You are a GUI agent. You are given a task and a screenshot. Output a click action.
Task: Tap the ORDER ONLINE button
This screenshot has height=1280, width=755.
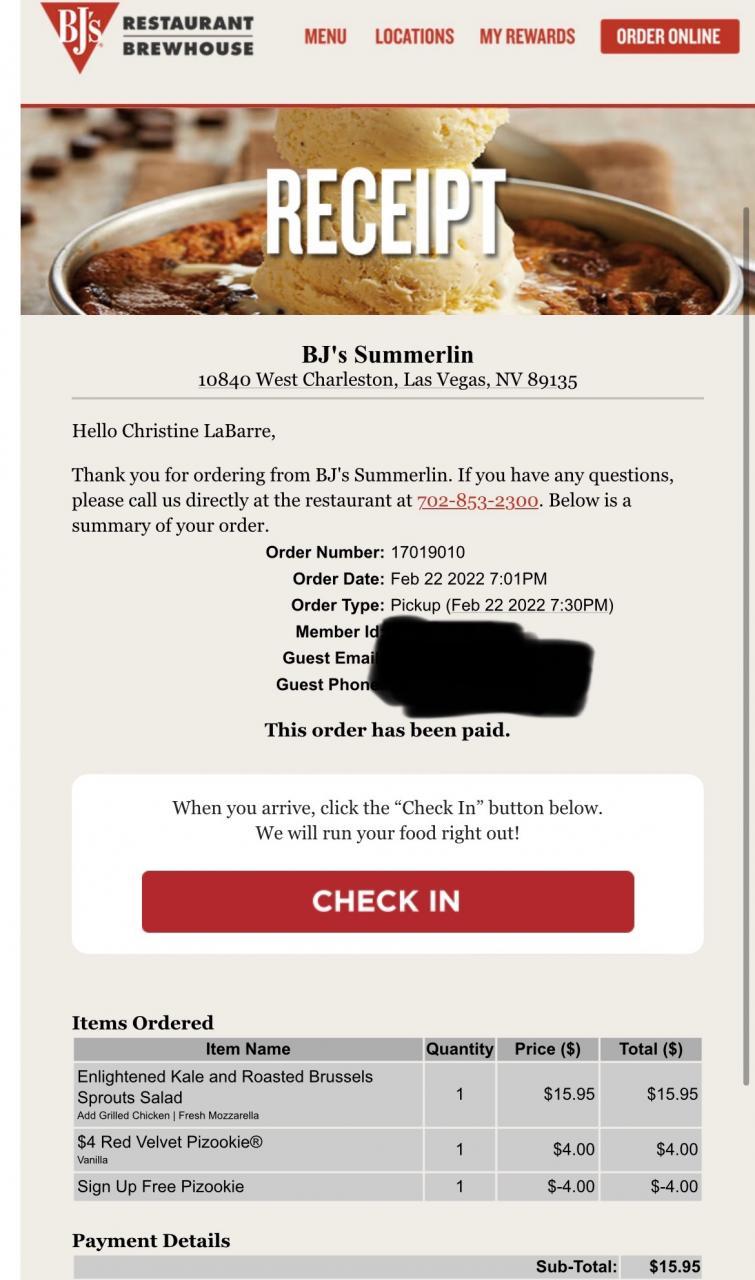point(669,37)
